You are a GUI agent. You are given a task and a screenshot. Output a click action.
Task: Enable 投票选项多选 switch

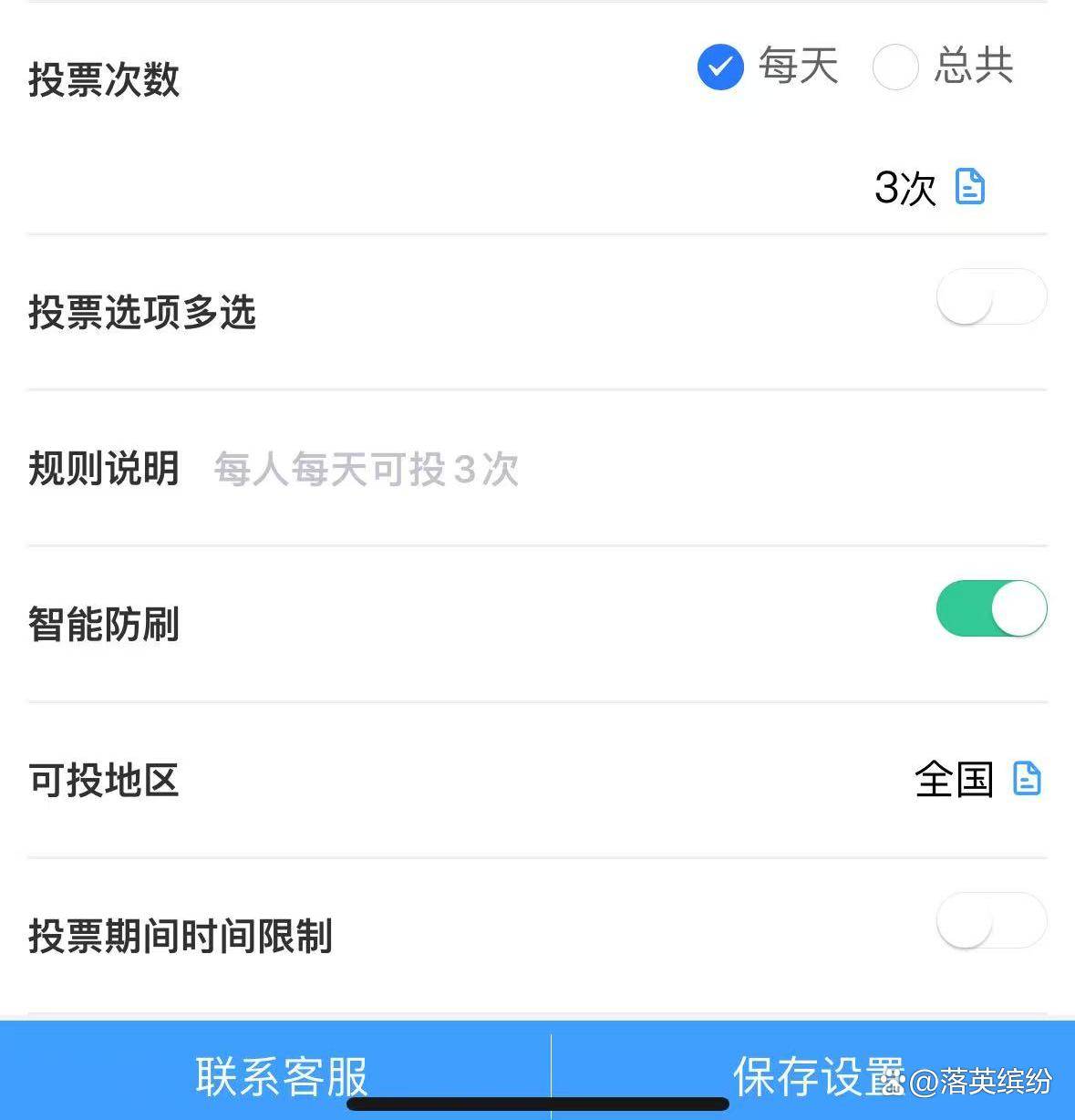coord(991,297)
